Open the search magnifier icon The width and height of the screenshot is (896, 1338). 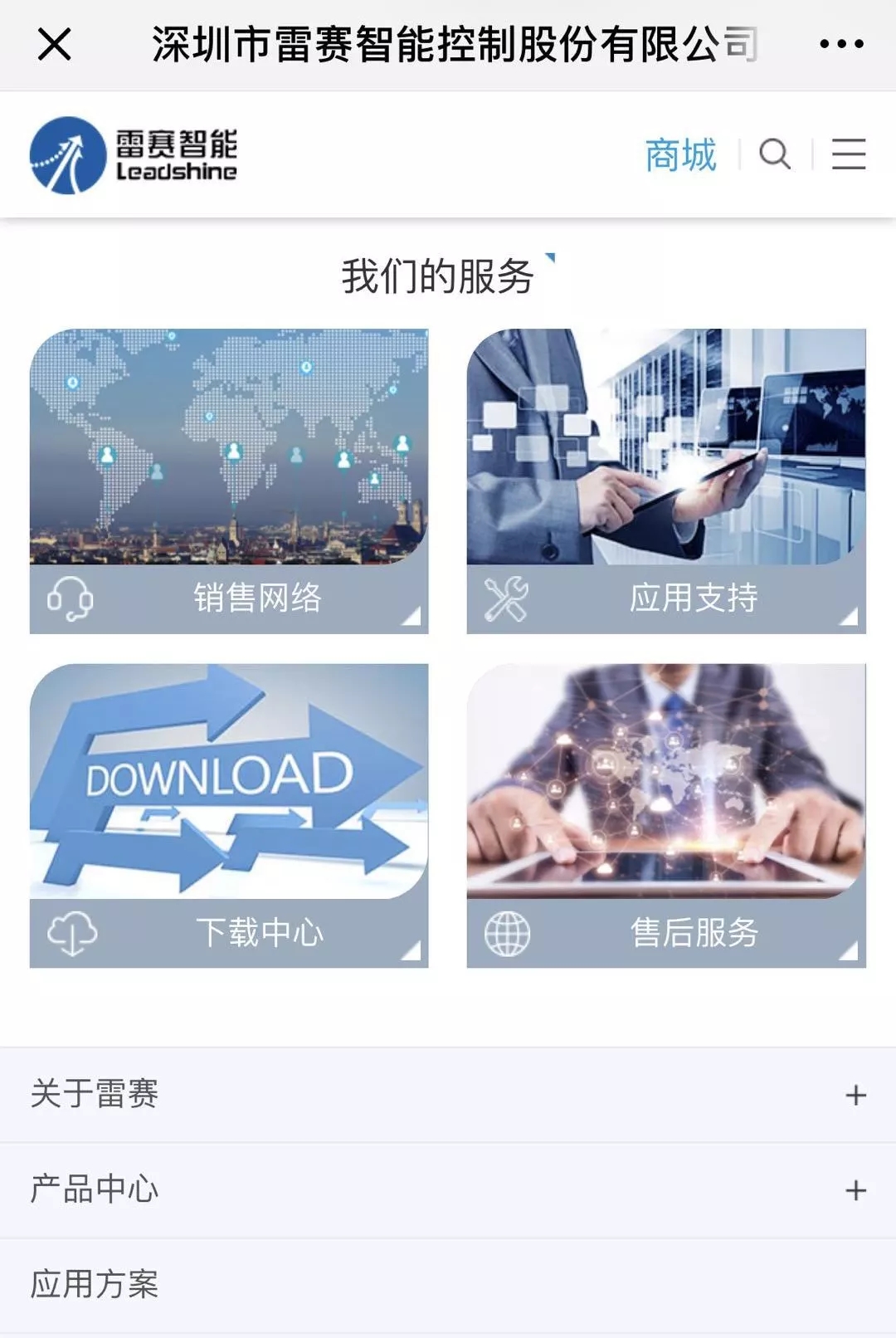pyautogui.click(x=775, y=155)
